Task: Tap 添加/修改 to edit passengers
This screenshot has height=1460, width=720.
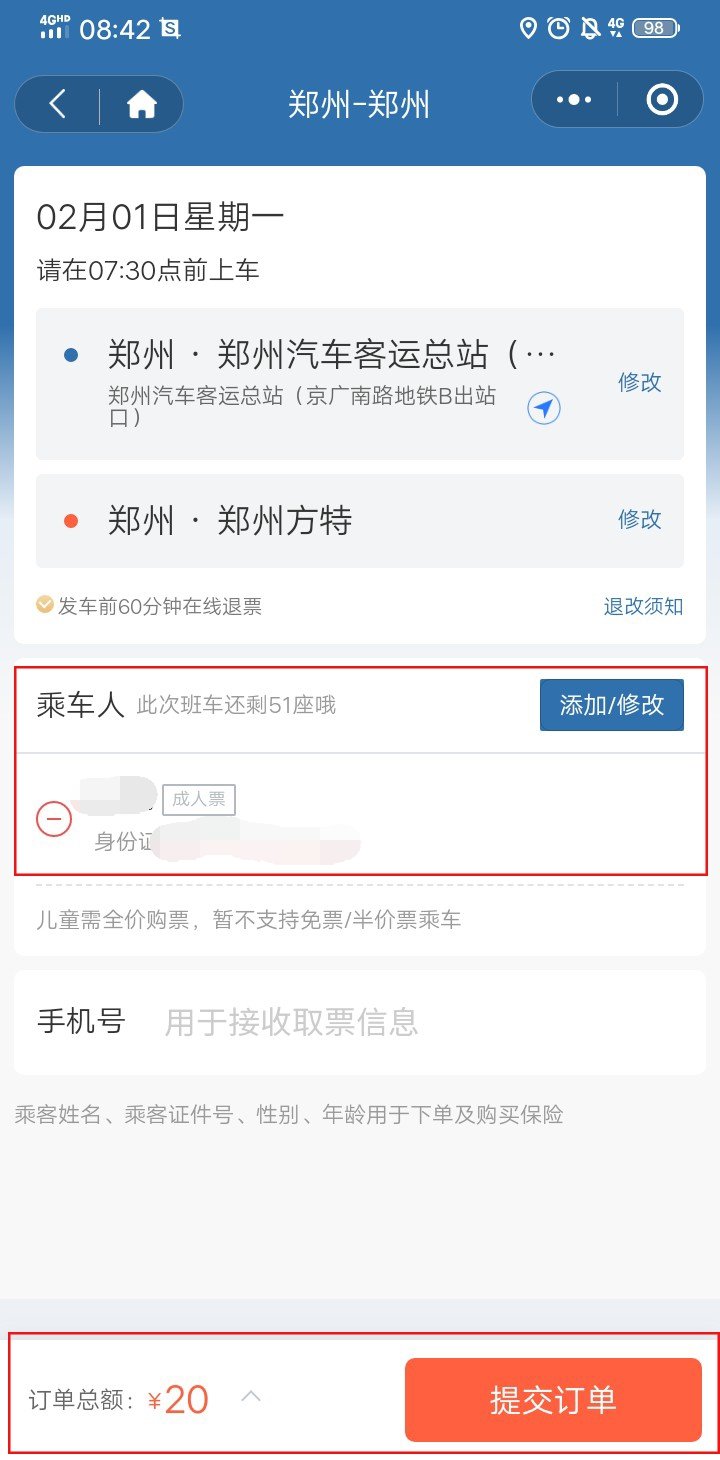Action: pos(612,705)
